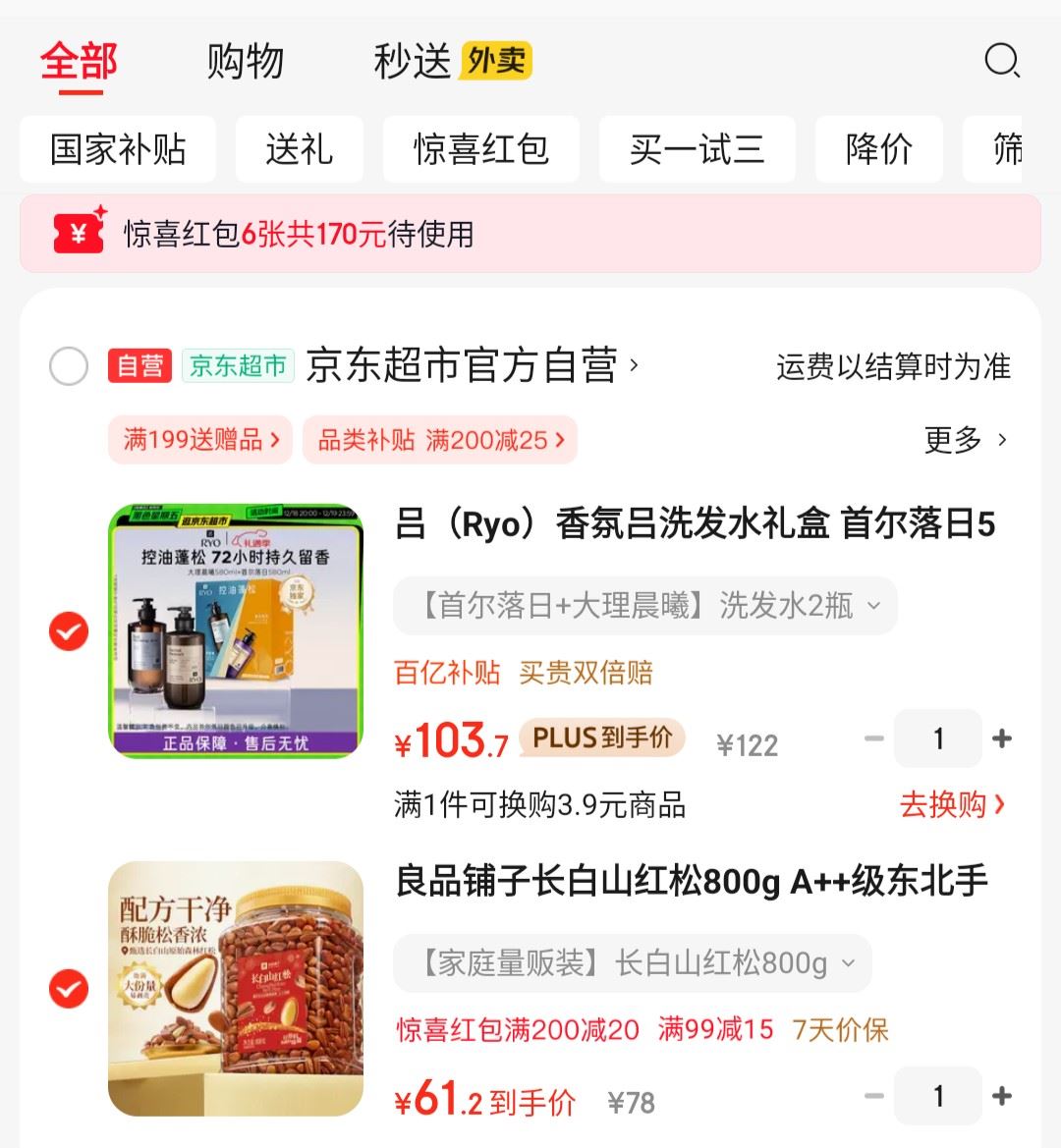Select the 全部 tab
This screenshot has height=1148, width=1061.
click(x=79, y=61)
